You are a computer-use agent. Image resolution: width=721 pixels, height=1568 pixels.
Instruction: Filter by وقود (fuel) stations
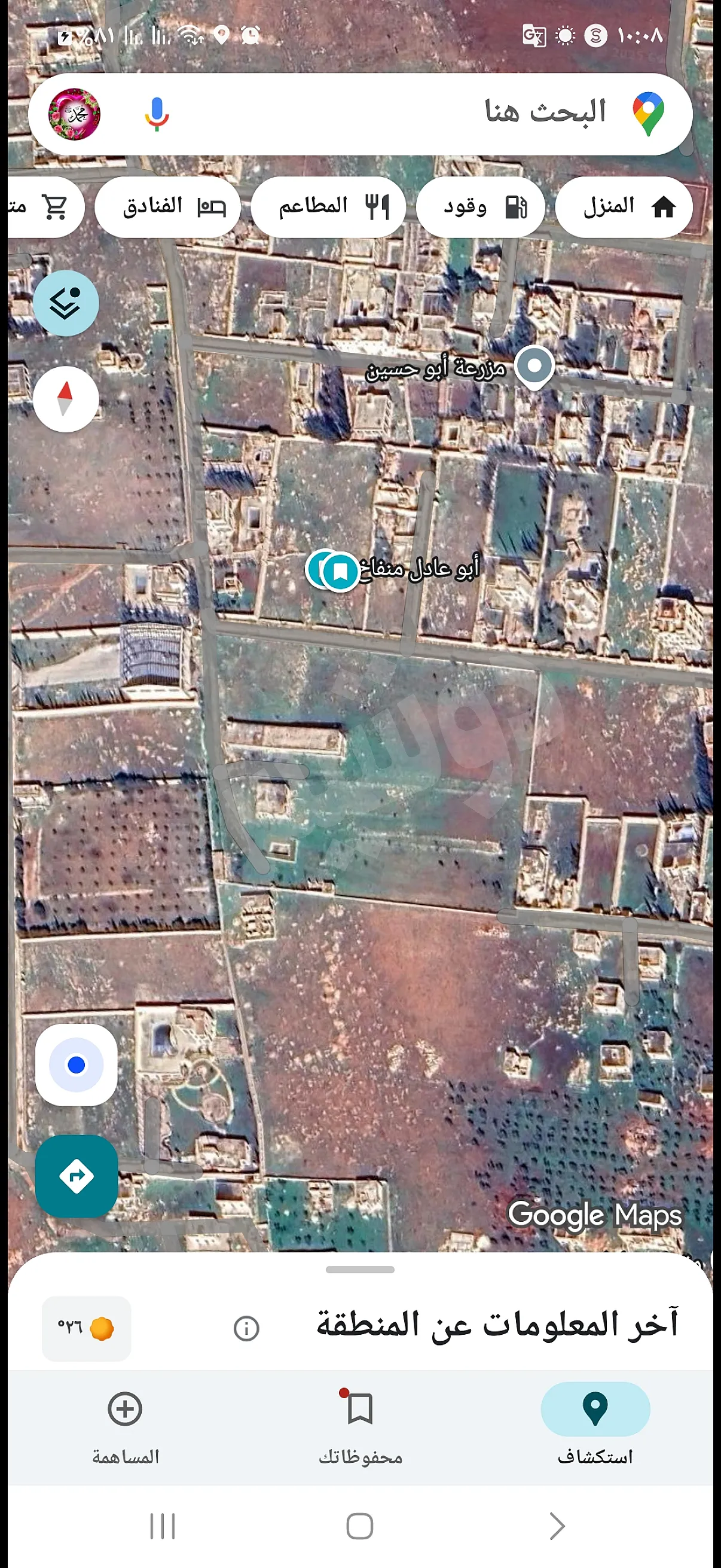pos(480,207)
